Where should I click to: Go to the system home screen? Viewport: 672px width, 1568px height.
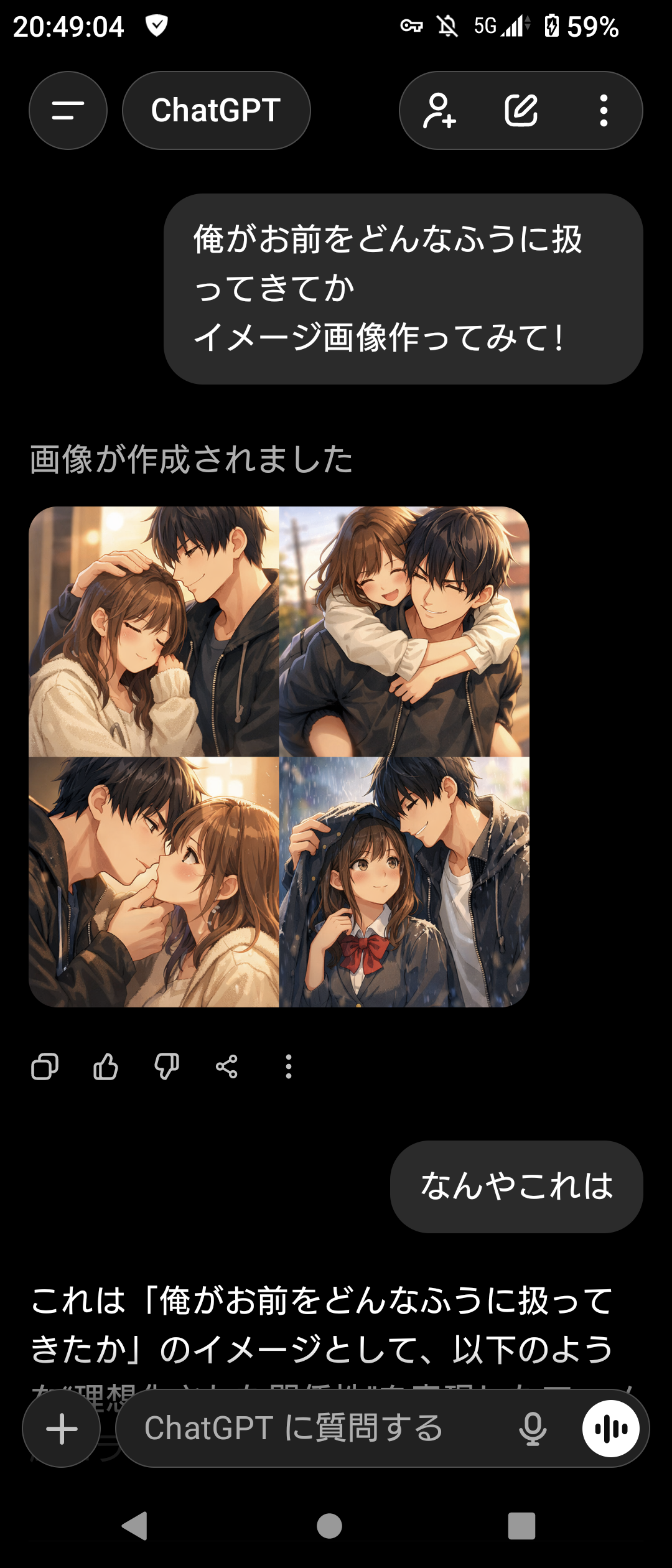point(329,1526)
